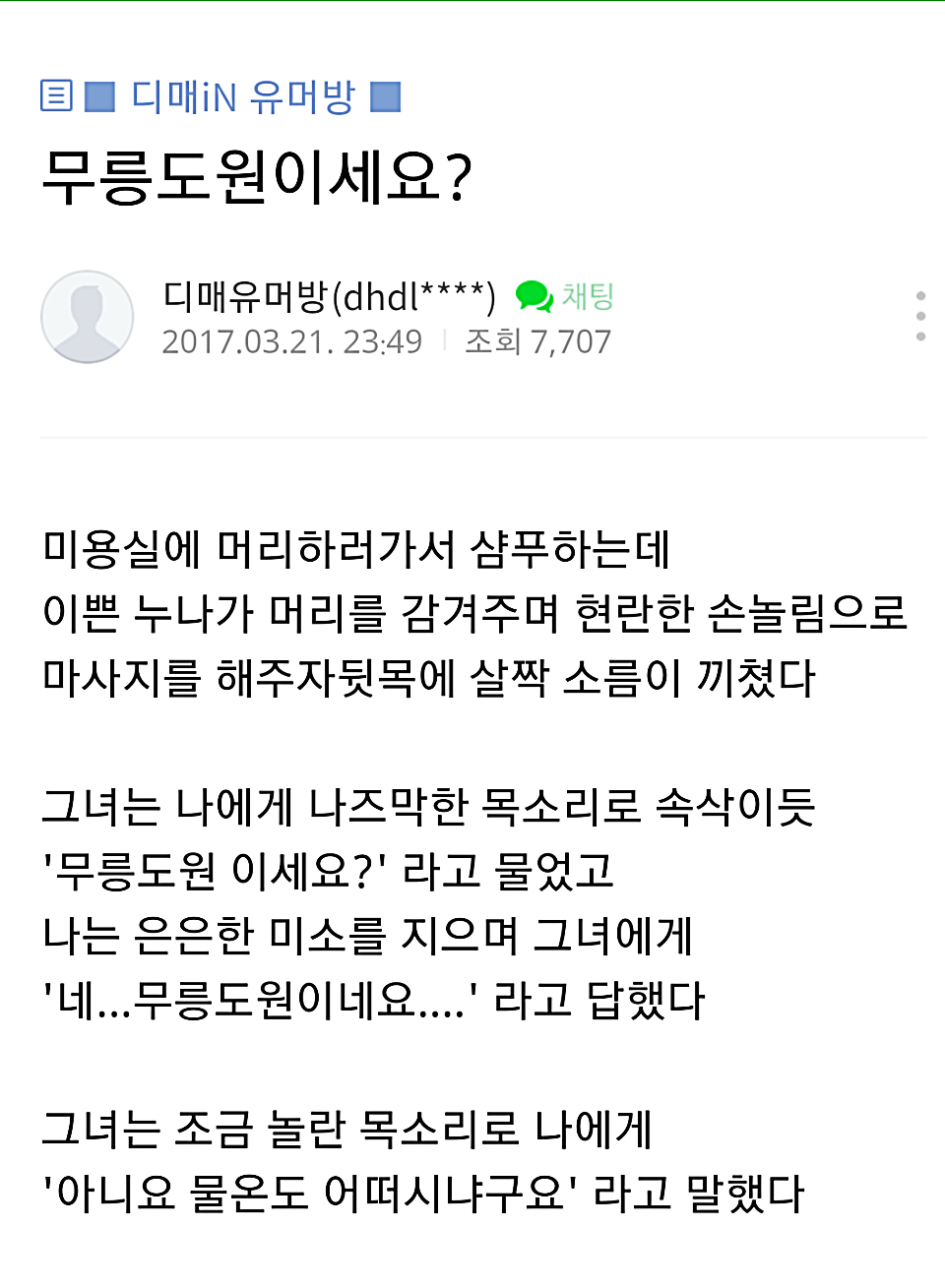Open the 디매iN 유머방 board link

(242, 97)
